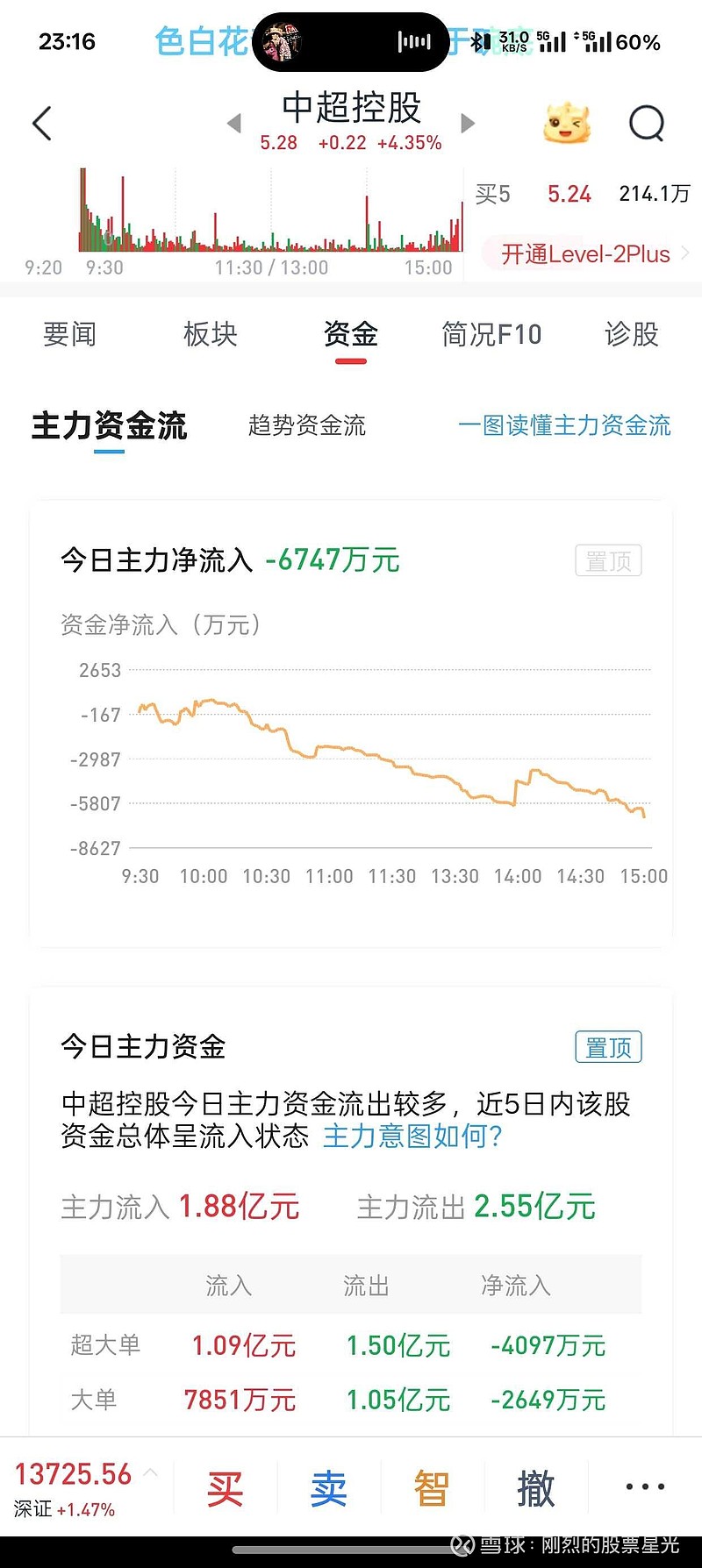Screen dimensions: 702x1568
Task: Pin the 今日主力资金 card with 置顶
Action: click(x=608, y=1047)
